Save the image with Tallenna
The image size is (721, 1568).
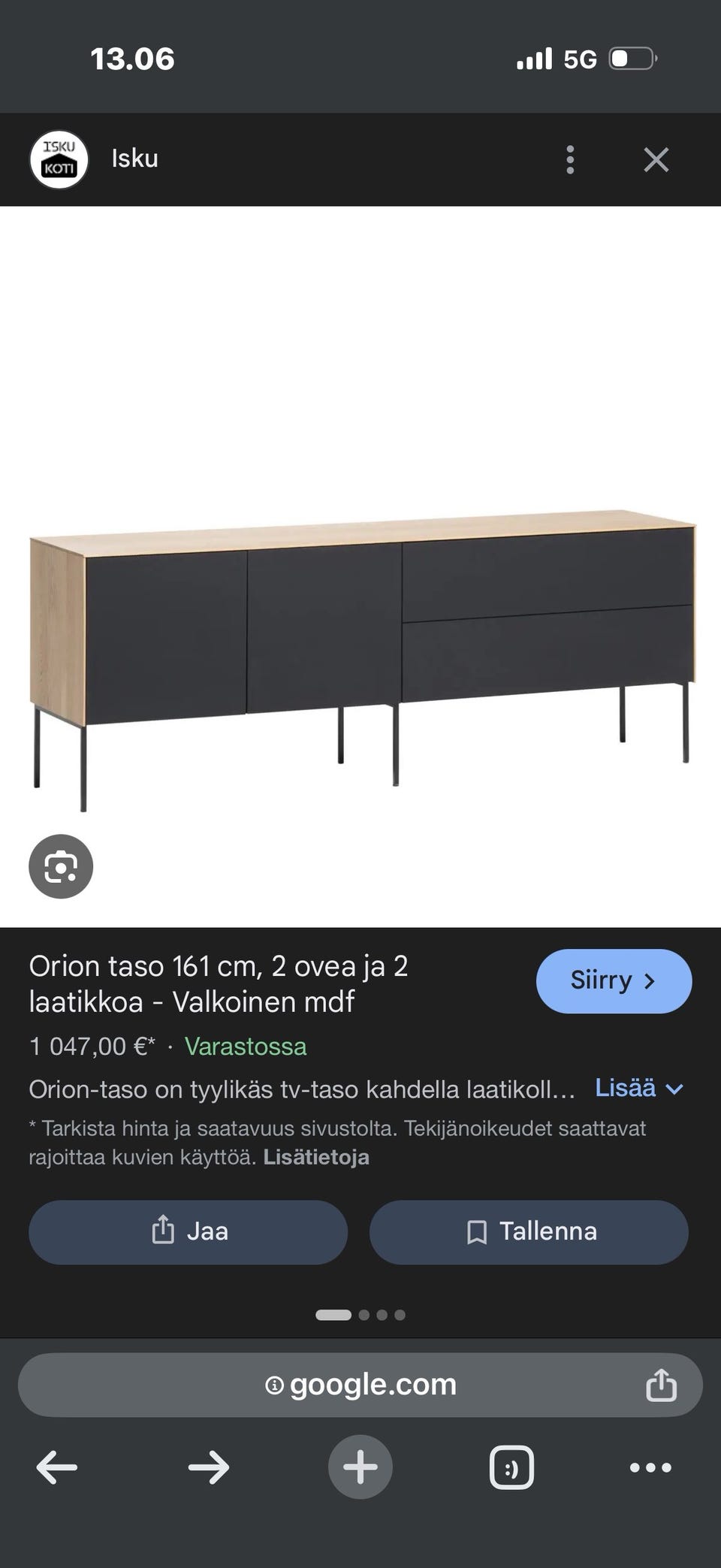click(529, 1231)
